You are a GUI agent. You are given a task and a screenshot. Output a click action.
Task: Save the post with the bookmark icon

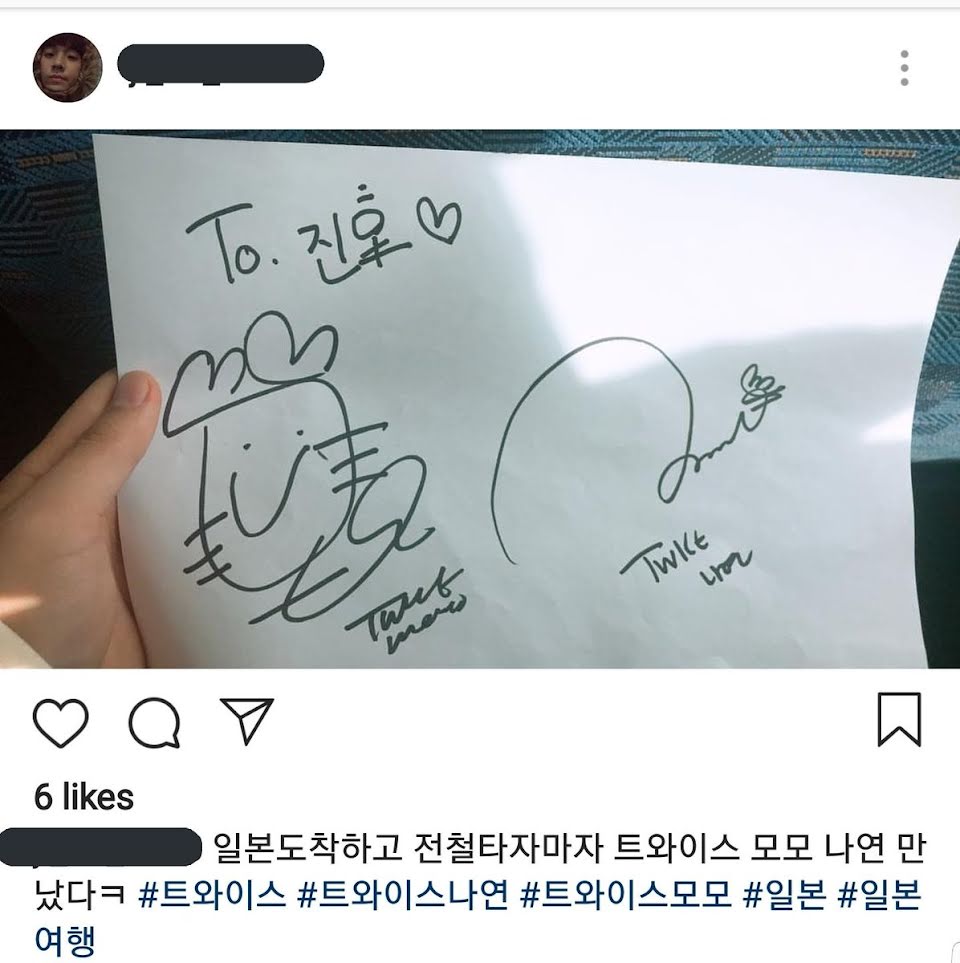899,719
